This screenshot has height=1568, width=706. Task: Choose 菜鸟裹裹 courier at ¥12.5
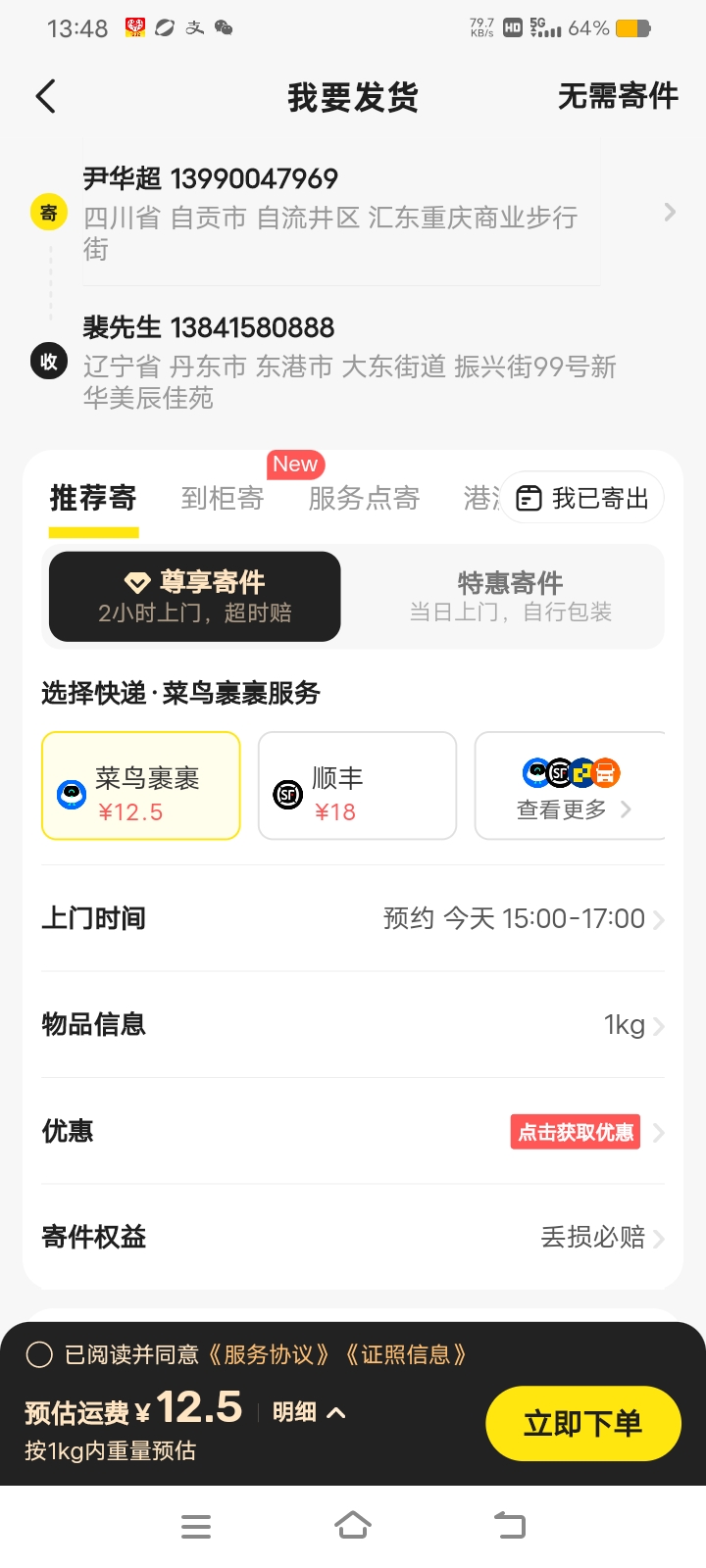(141, 786)
